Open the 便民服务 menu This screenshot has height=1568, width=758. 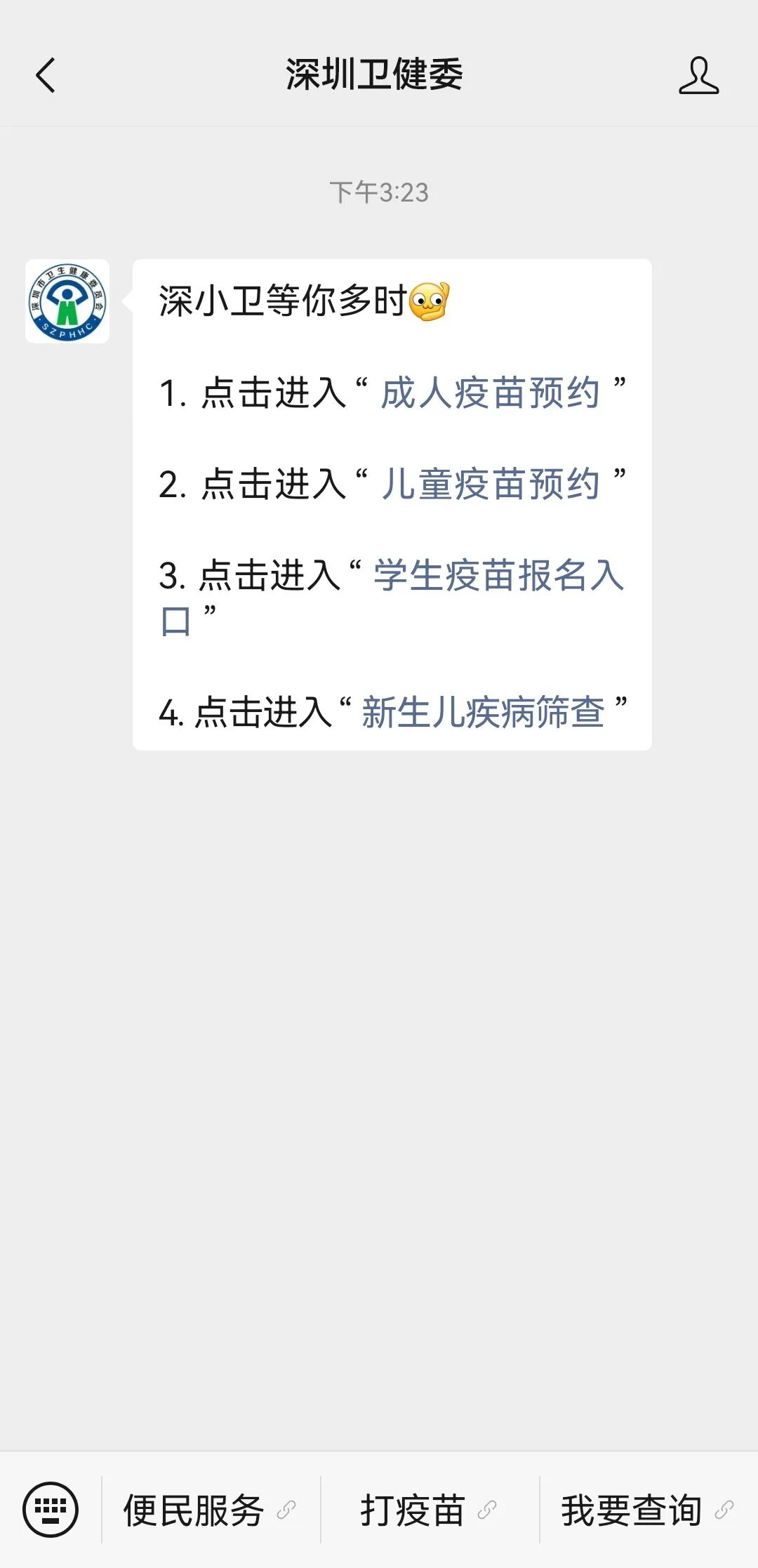[209, 1510]
